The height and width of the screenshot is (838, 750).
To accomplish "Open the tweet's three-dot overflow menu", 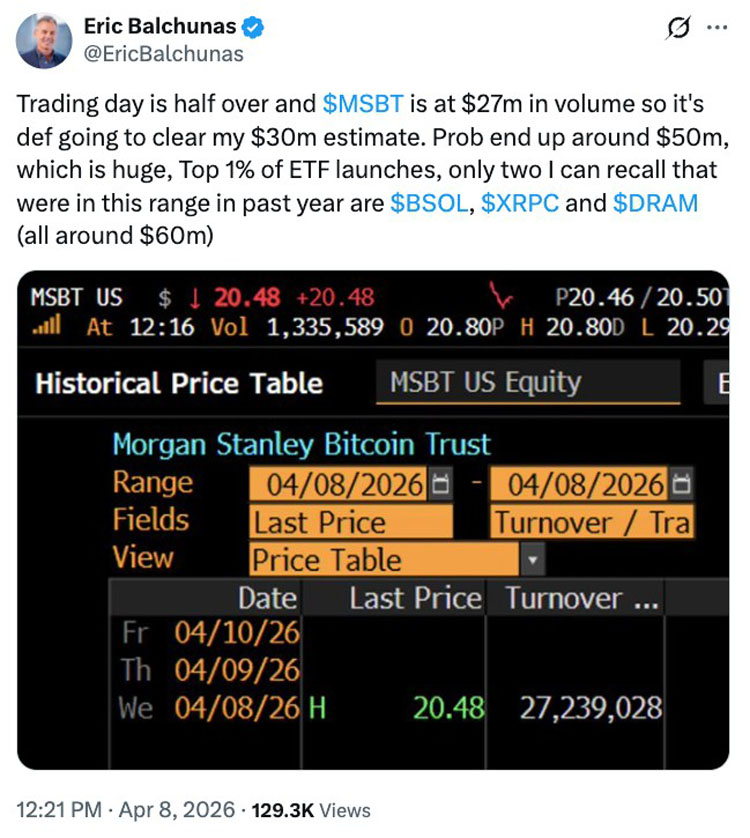I will (x=717, y=27).
